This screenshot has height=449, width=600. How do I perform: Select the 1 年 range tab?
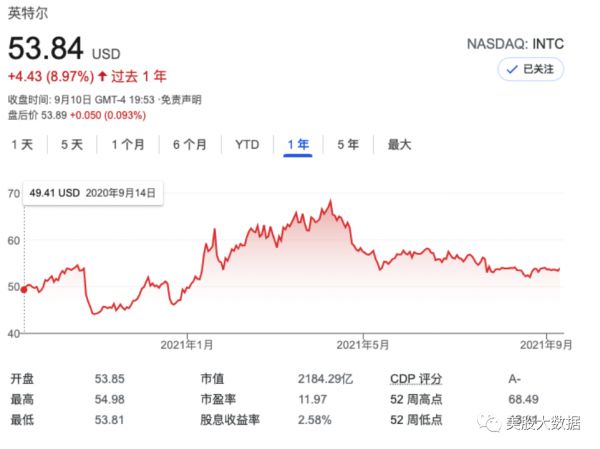tap(298, 145)
